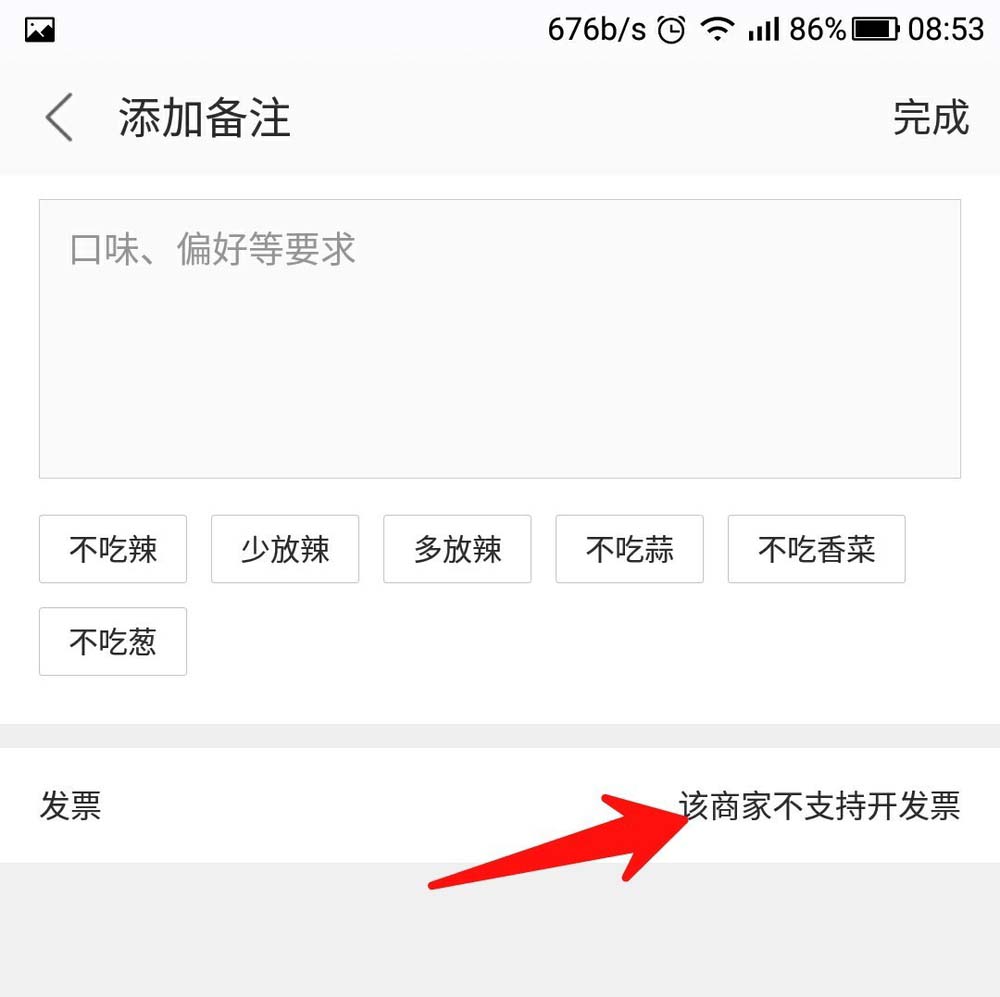Choose the 多放辣 tag
This screenshot has width=1000, height=997.
(457, 549)
